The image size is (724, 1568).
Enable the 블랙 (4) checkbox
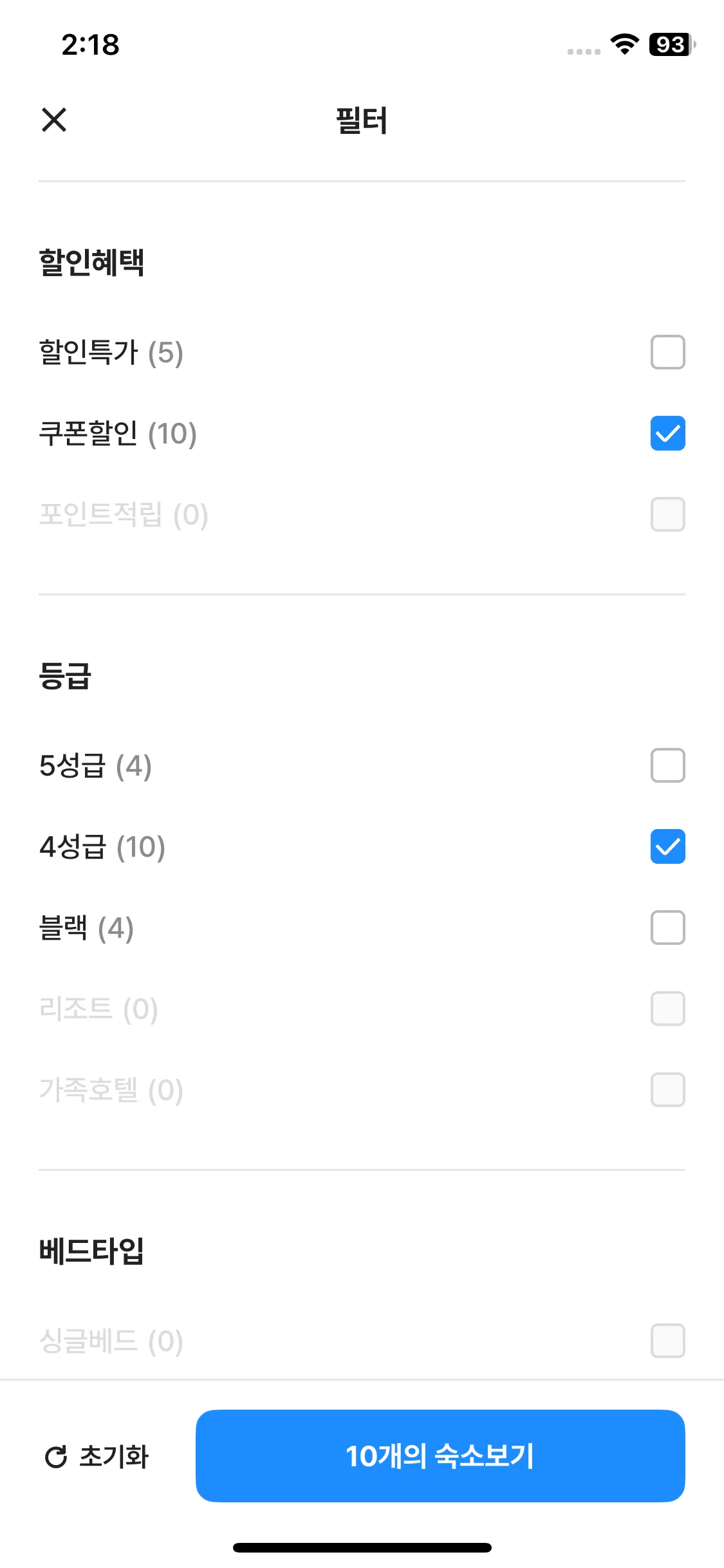coord(667,928)
